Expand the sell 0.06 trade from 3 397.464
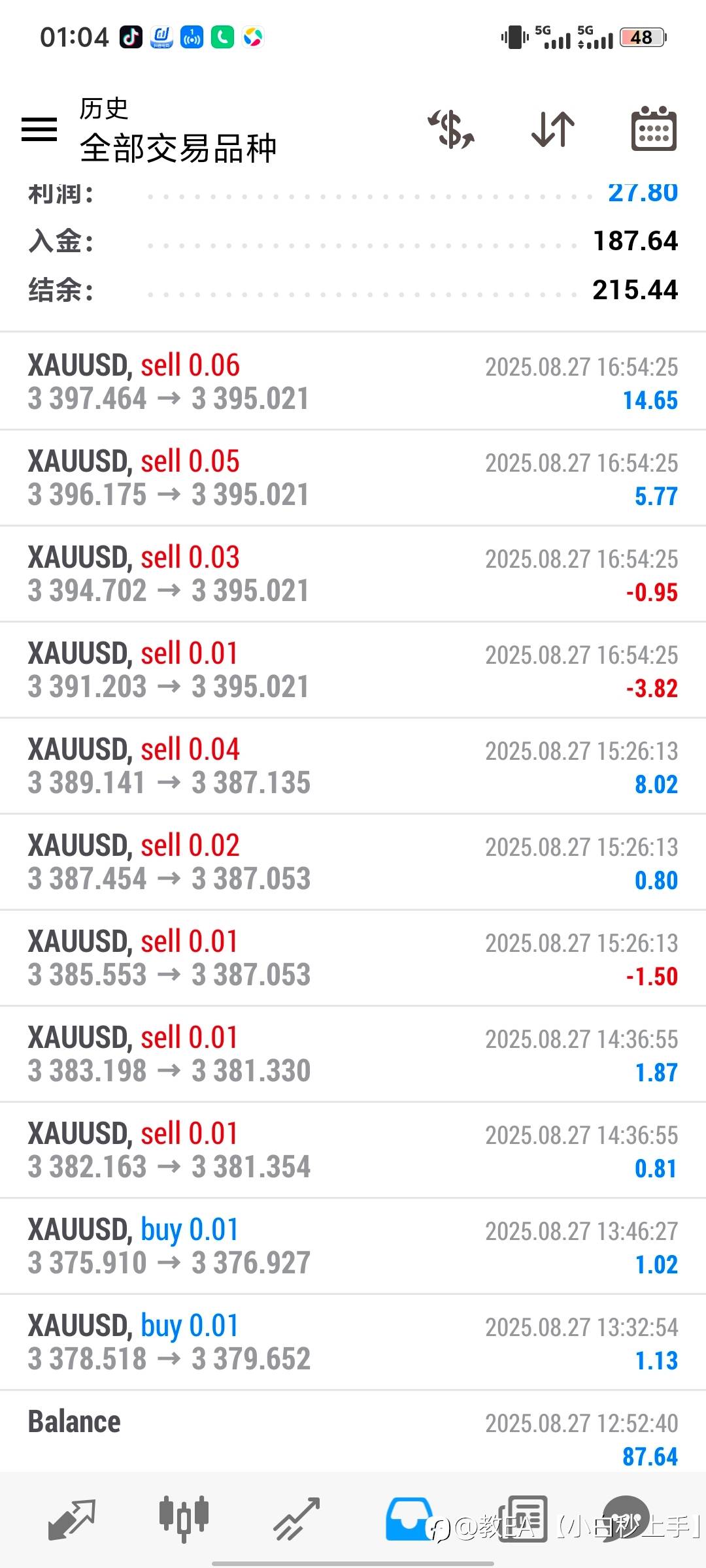706x1568 pixels. click(x=353, y=382)
